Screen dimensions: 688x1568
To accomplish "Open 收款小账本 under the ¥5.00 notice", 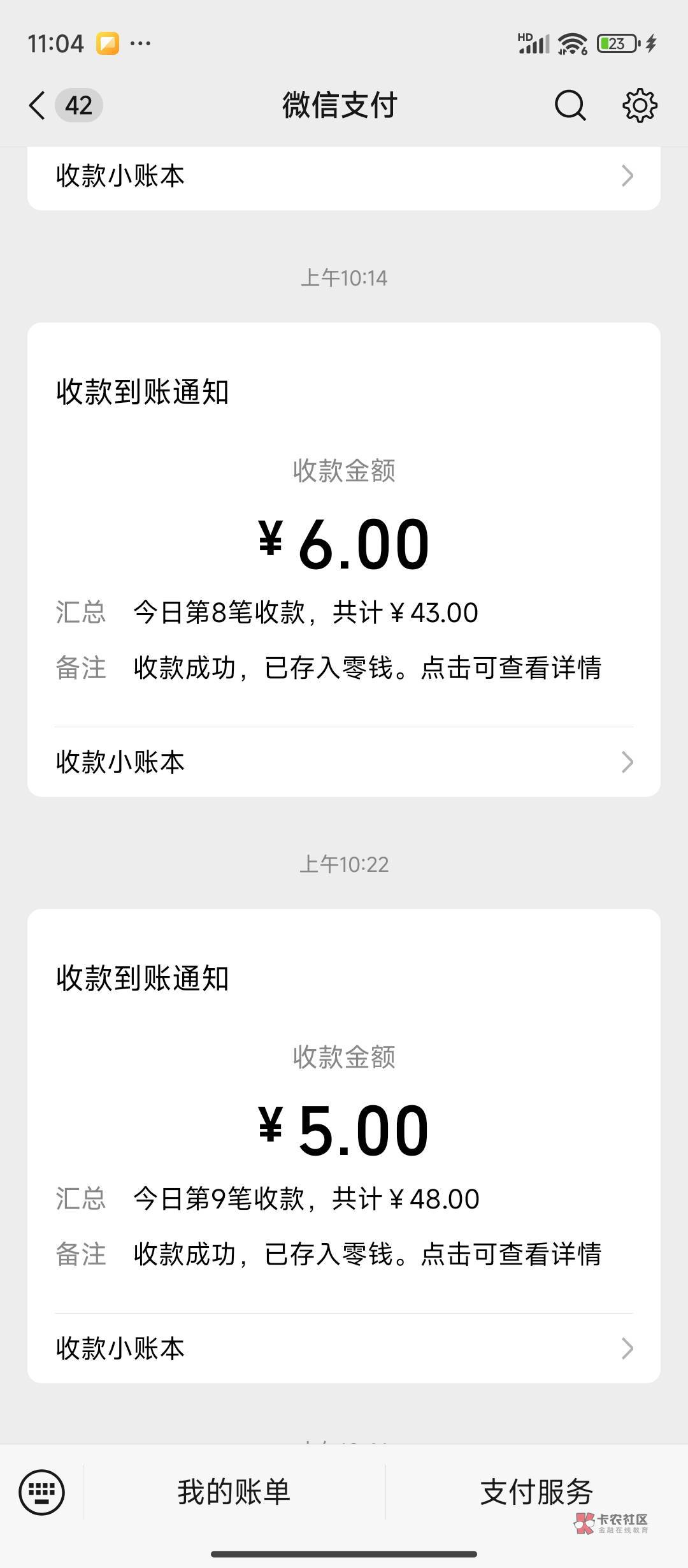I will point(344,1348).
